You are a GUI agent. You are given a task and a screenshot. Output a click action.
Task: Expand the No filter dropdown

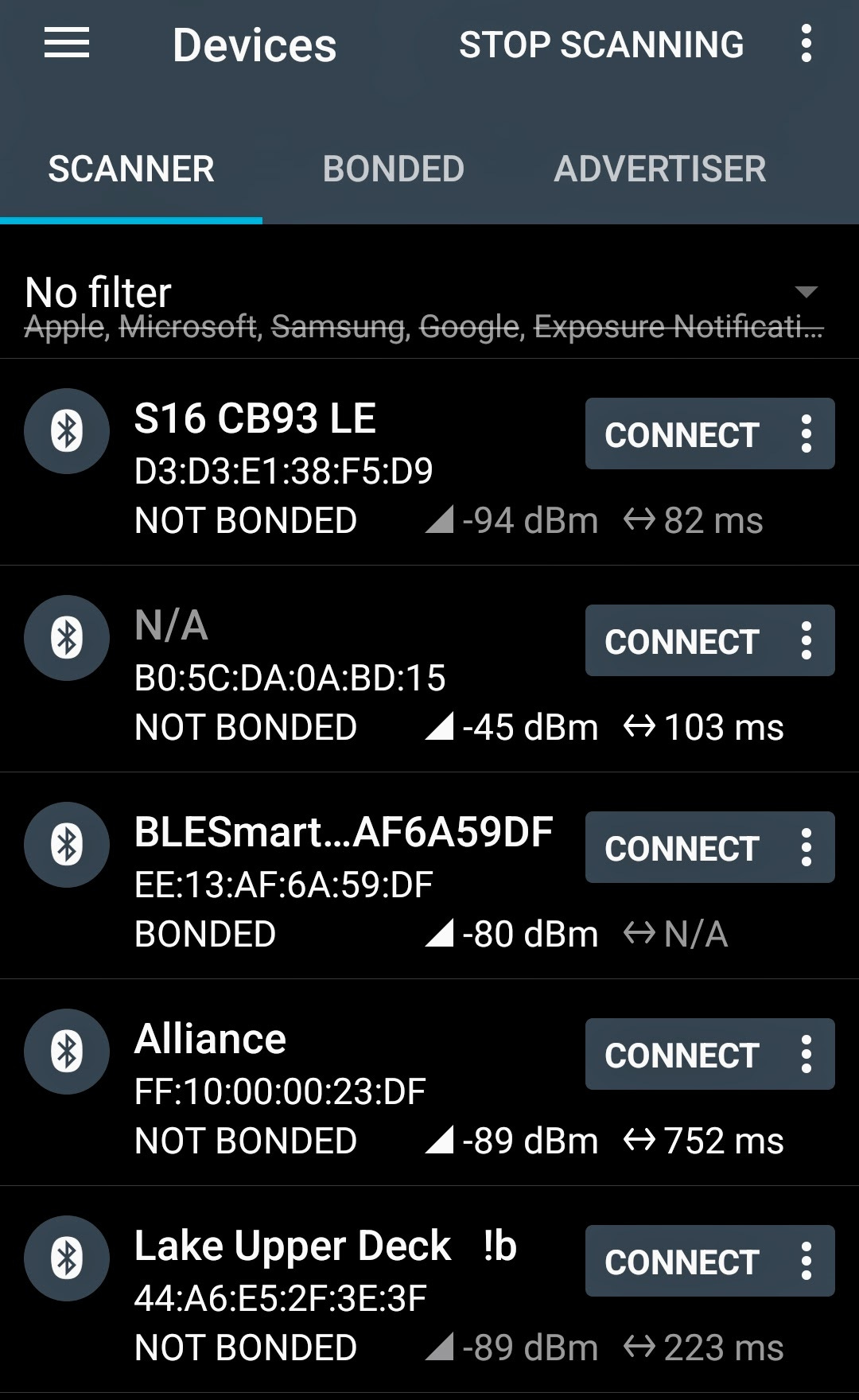[806, 293]
